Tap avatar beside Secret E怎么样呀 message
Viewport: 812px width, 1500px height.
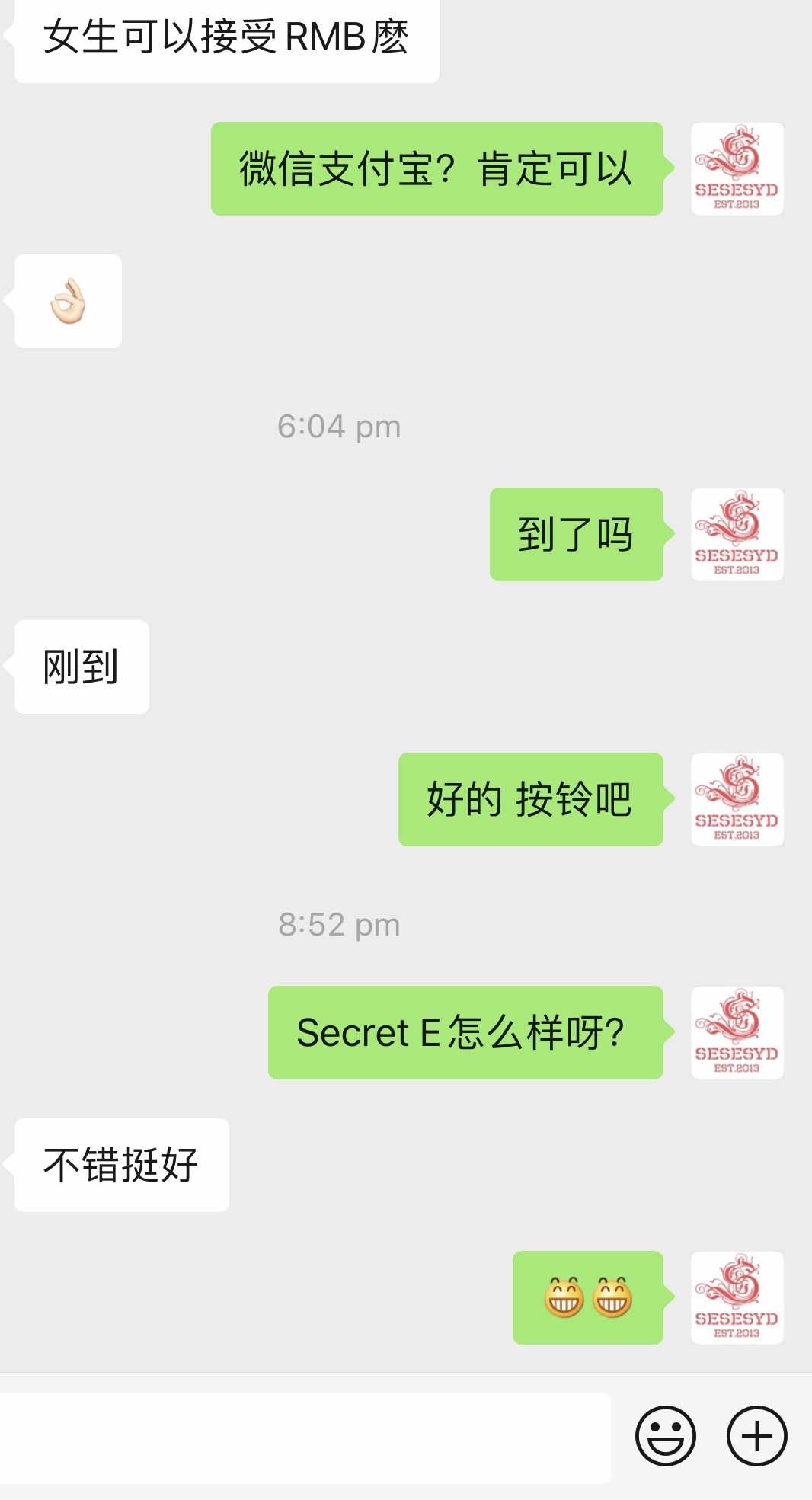[737, 1032]
